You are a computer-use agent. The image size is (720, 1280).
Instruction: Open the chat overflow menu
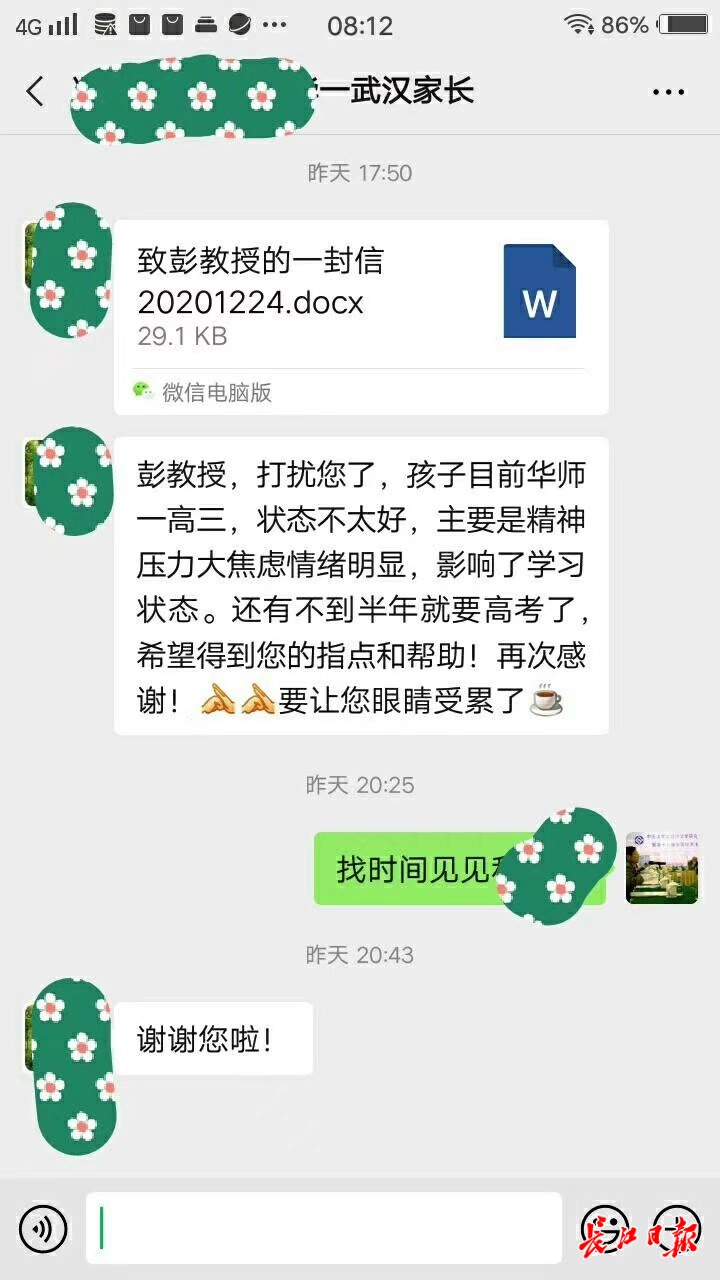click(x=668, y=92)
